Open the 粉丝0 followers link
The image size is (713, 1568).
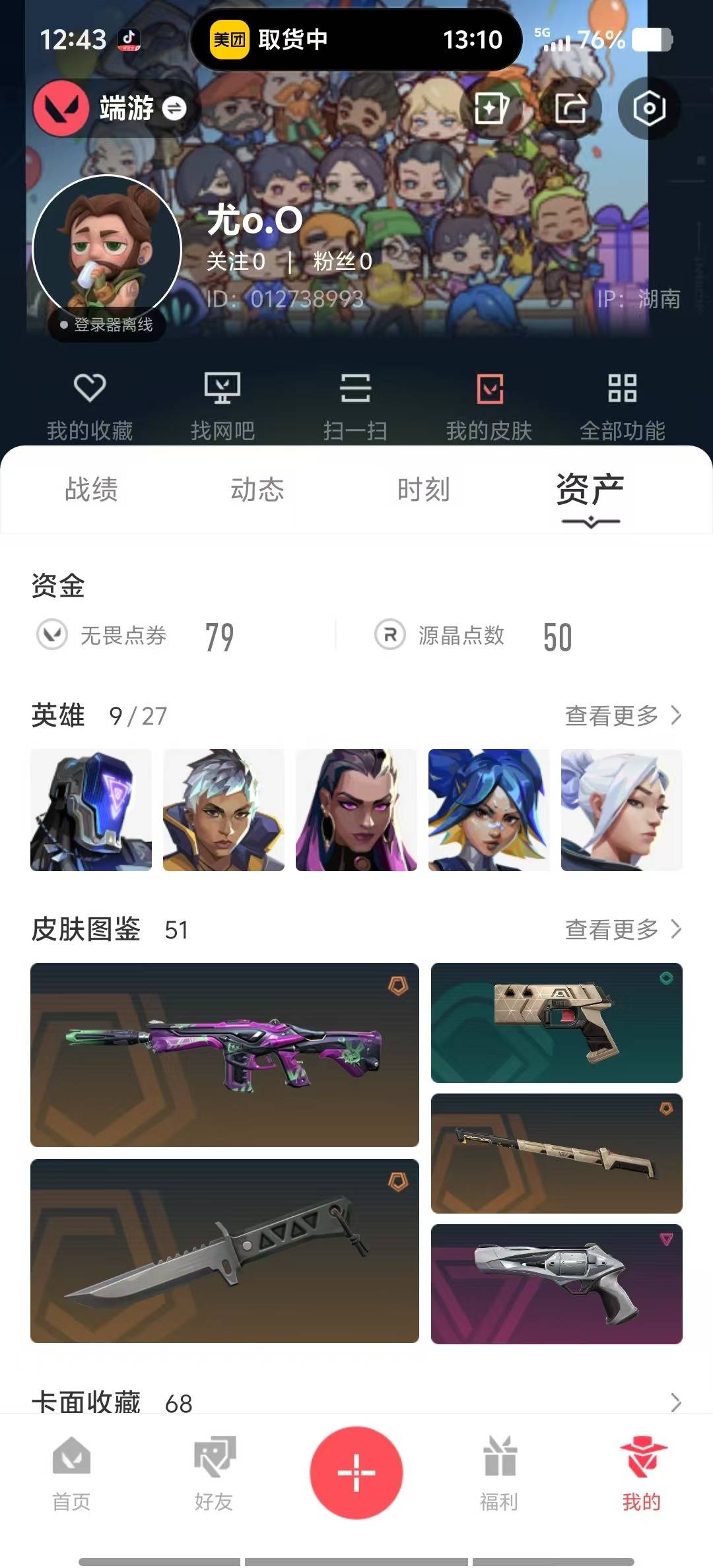pos(342,261)
